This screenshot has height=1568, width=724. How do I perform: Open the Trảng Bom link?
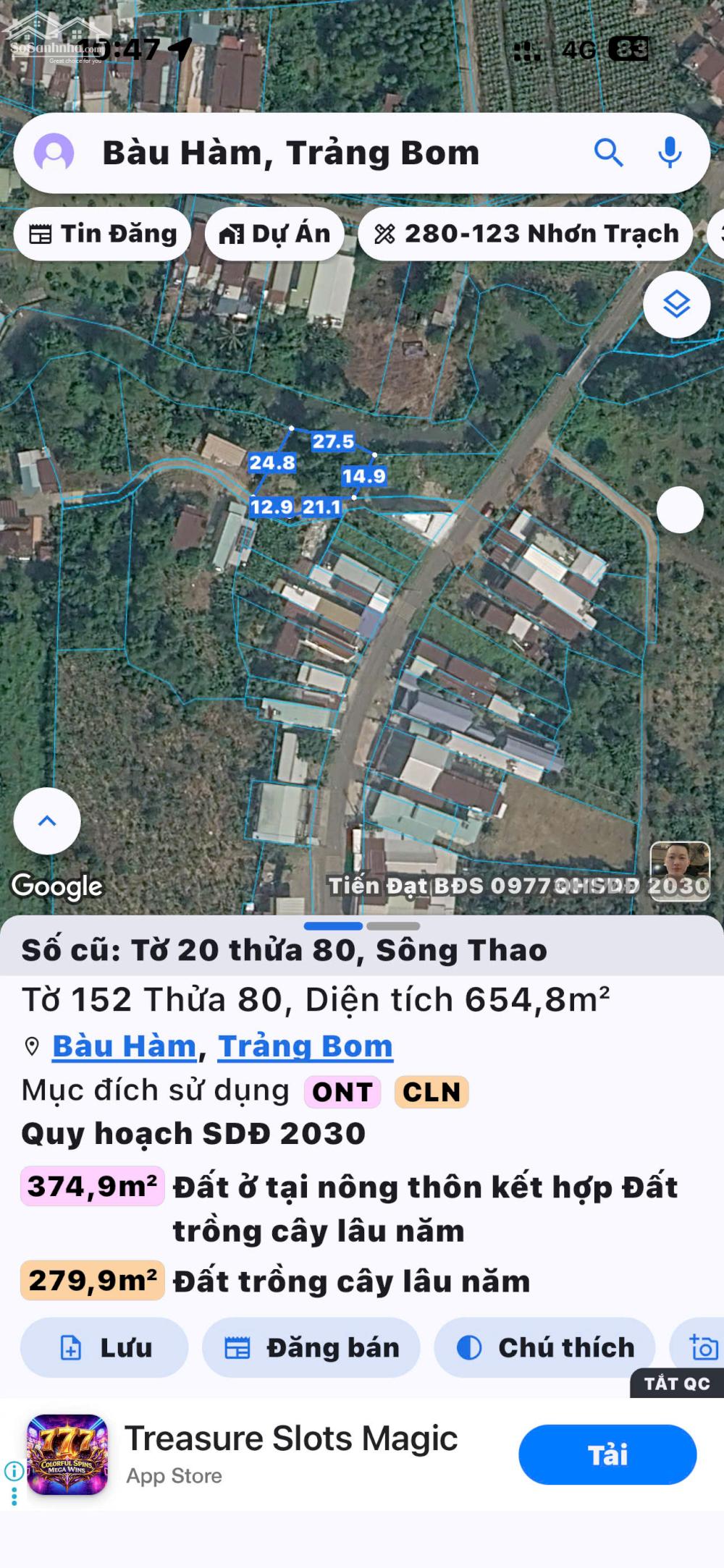306,1046
